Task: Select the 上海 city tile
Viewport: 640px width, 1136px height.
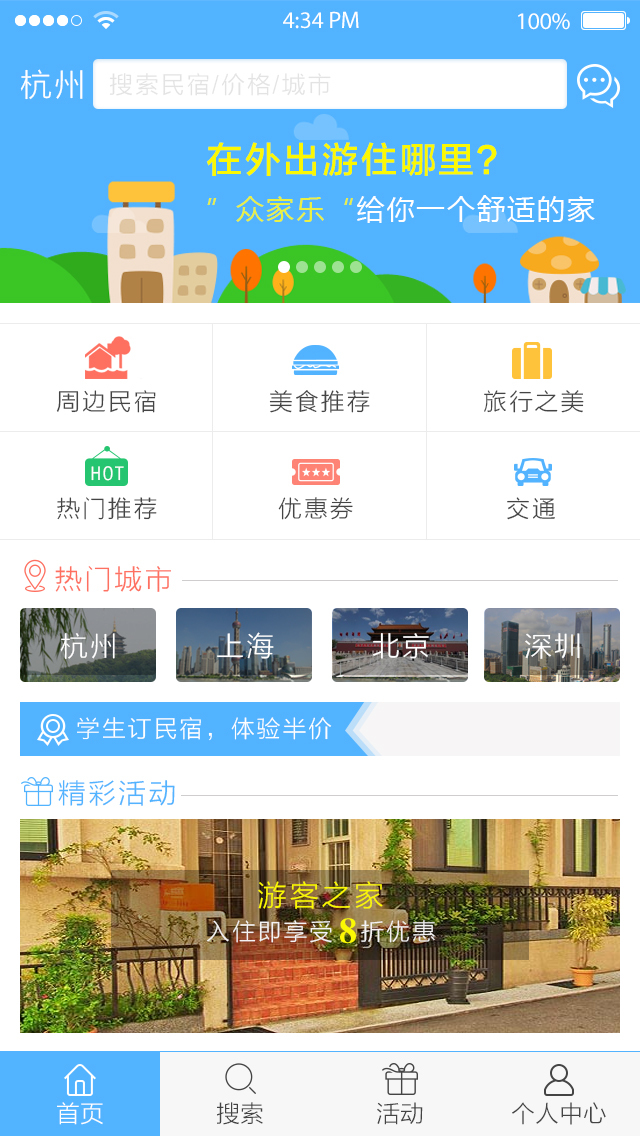Action: point(244,645)
